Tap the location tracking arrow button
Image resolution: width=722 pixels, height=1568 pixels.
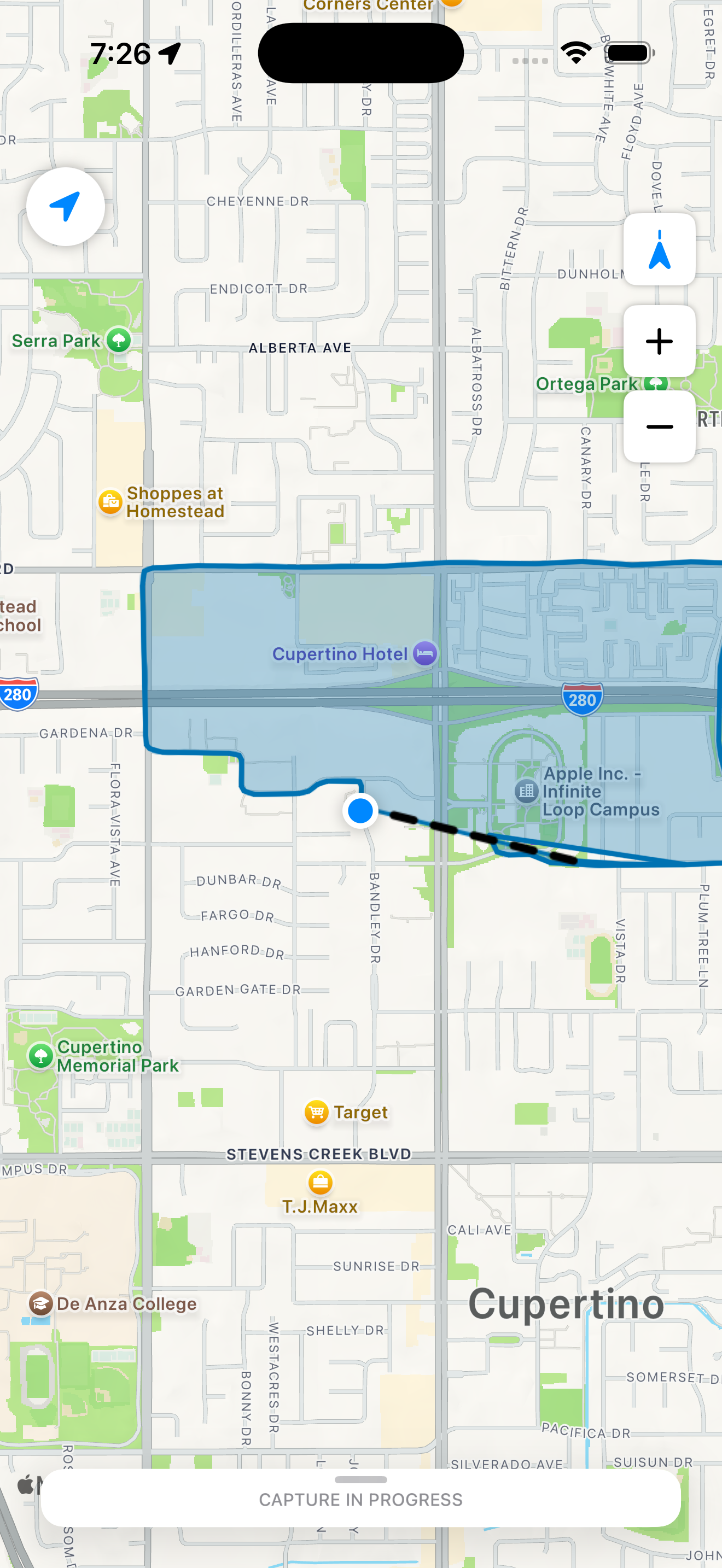click(x=65, y=206)
